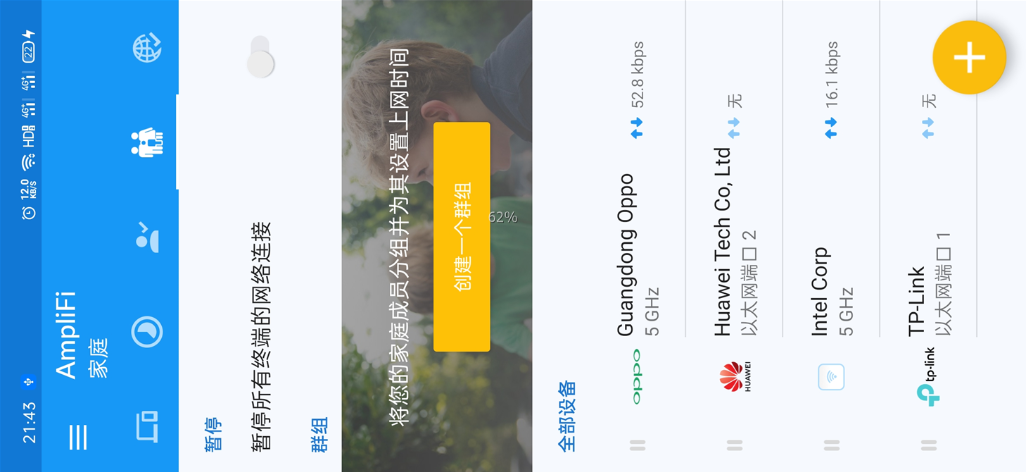
Task: Switch to the guest access tab
Action: [x=147, y=237]
